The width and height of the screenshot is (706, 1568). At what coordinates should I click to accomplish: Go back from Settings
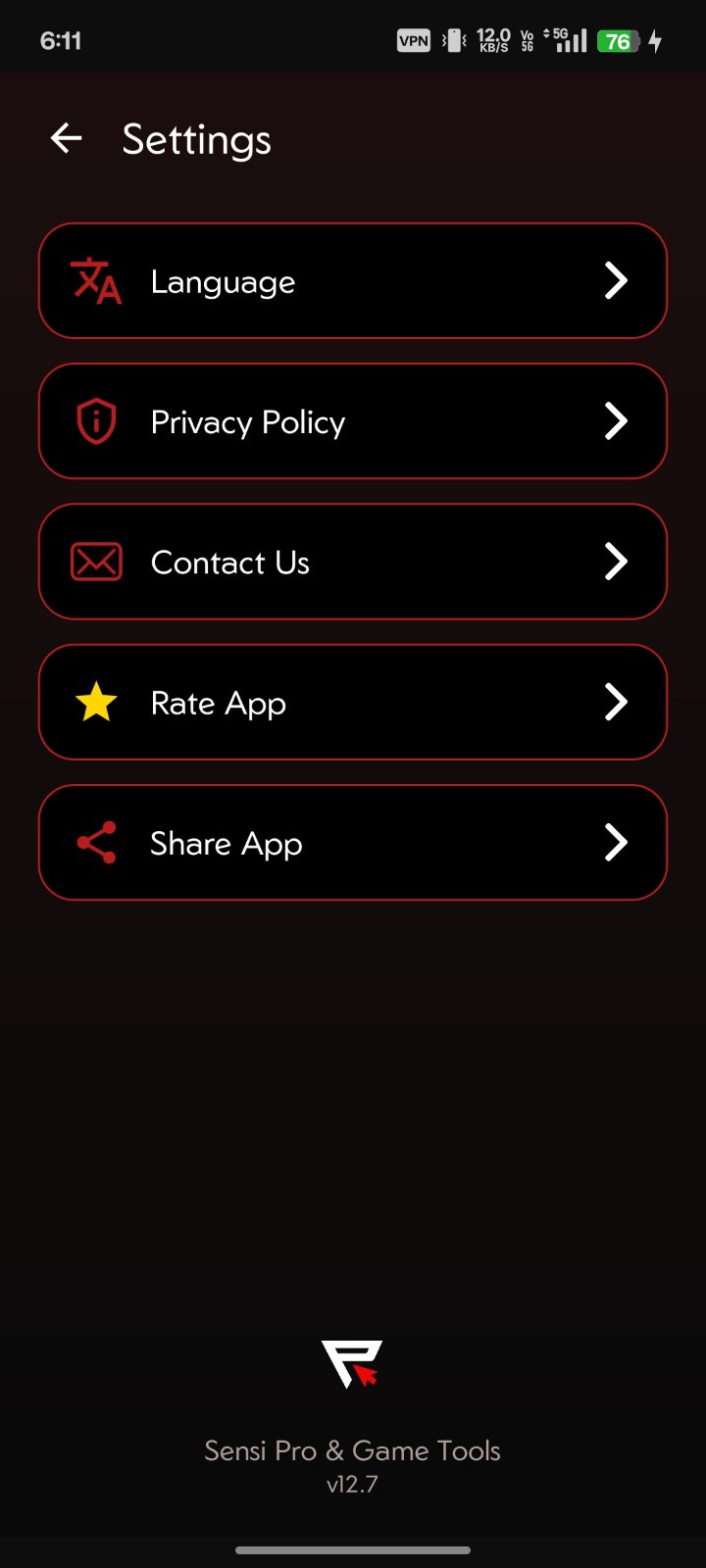coord(66,139)
